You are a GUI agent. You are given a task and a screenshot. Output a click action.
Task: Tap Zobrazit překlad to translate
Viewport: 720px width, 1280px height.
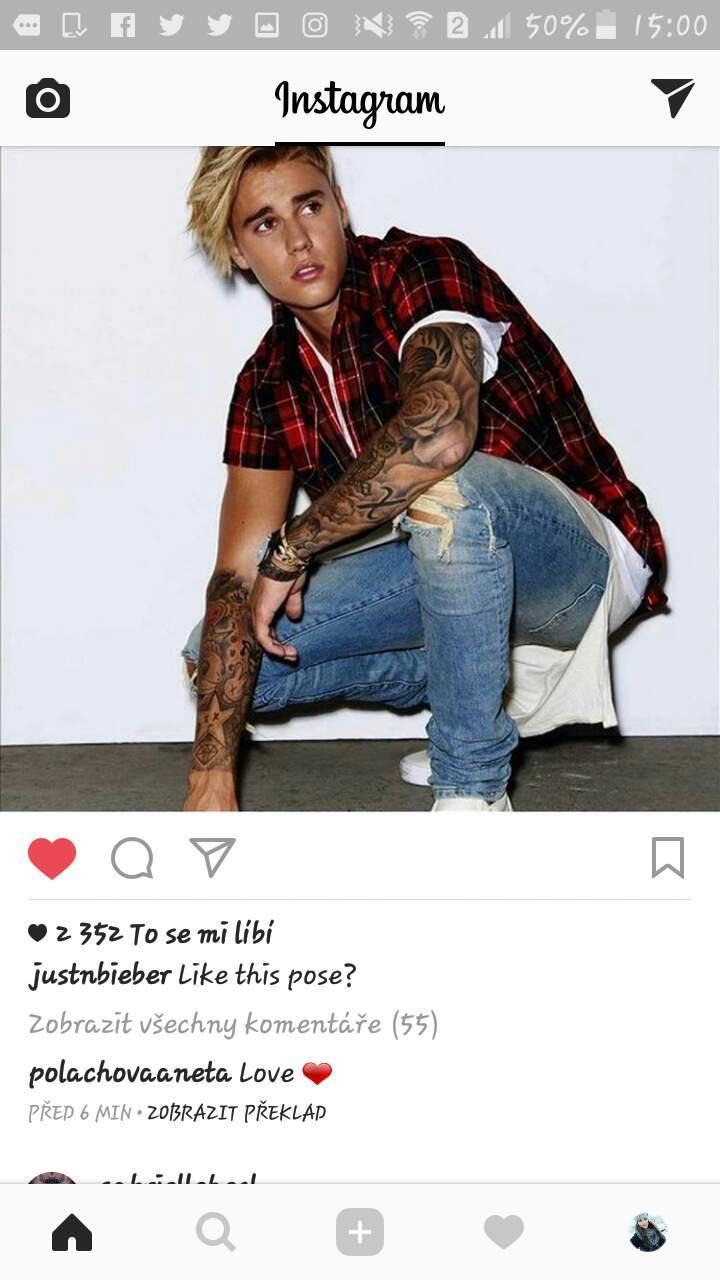pos(236,1112)
